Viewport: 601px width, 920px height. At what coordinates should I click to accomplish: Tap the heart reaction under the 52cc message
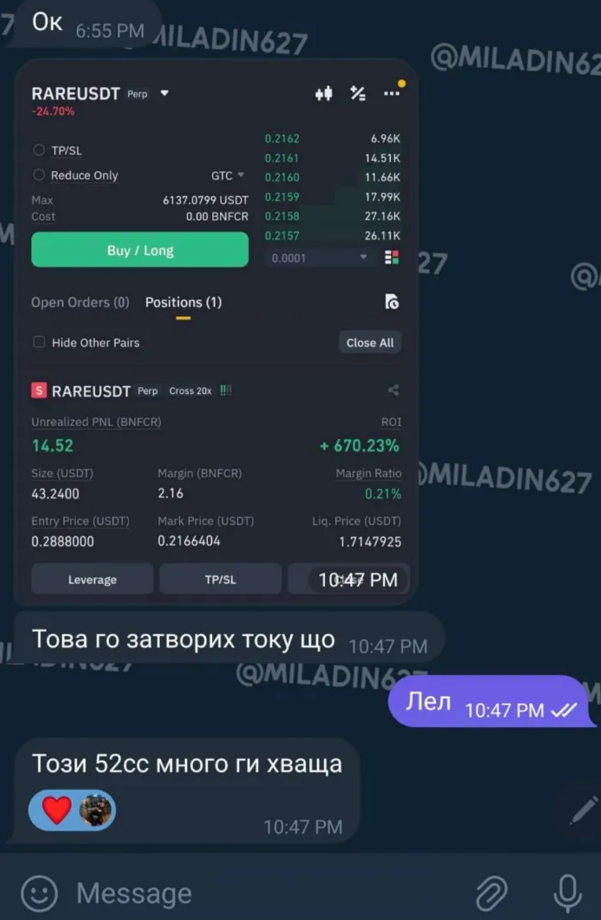point(57,809)
